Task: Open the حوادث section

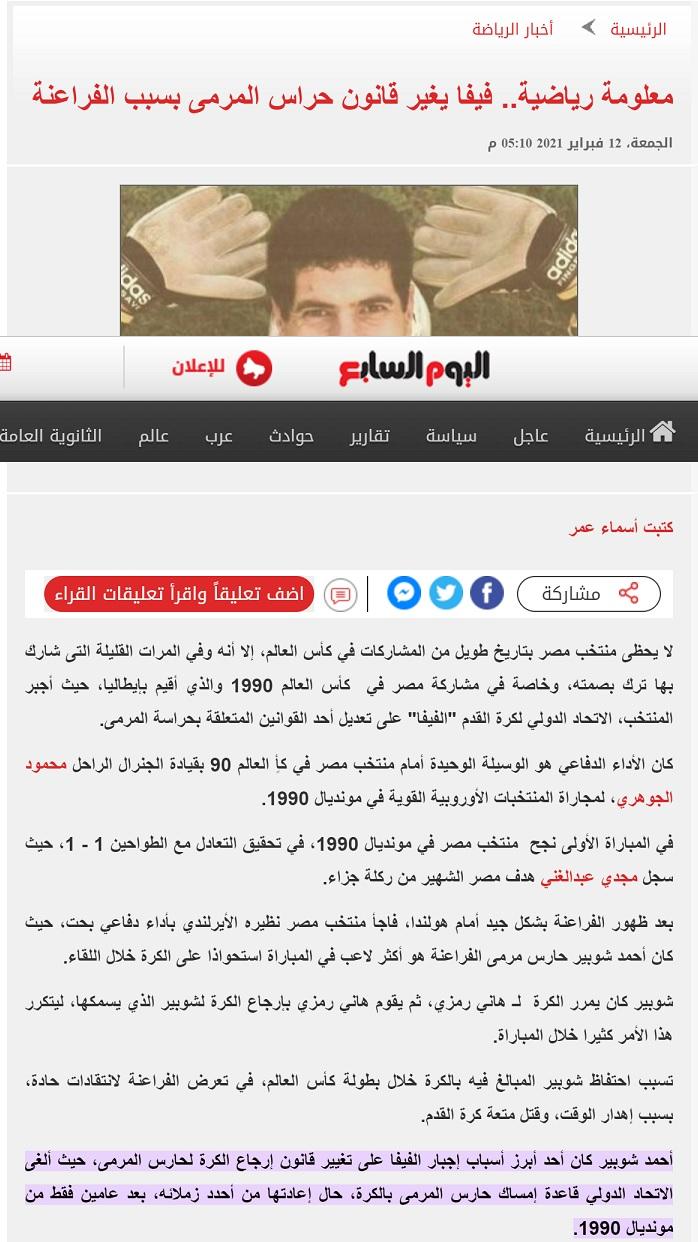Action: pyautogui.click(x=291, y=436)
